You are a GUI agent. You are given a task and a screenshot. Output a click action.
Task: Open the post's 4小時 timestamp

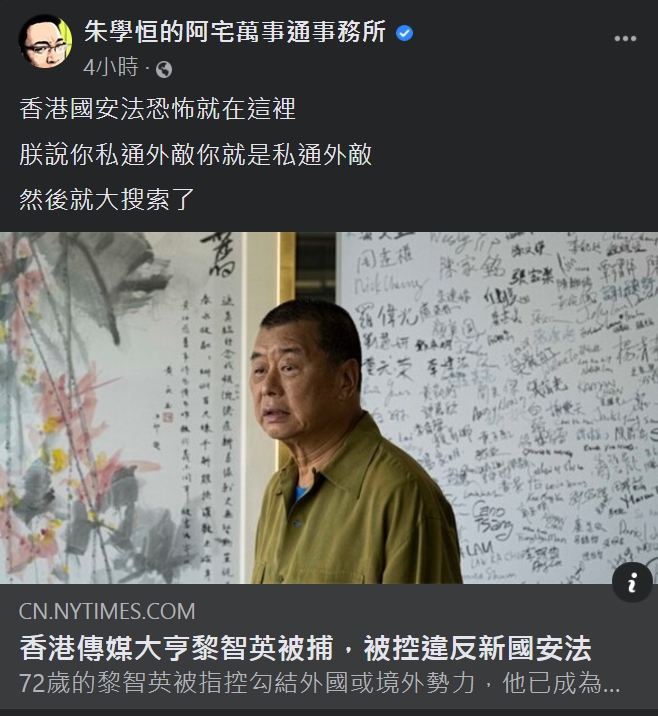(111, 68)
